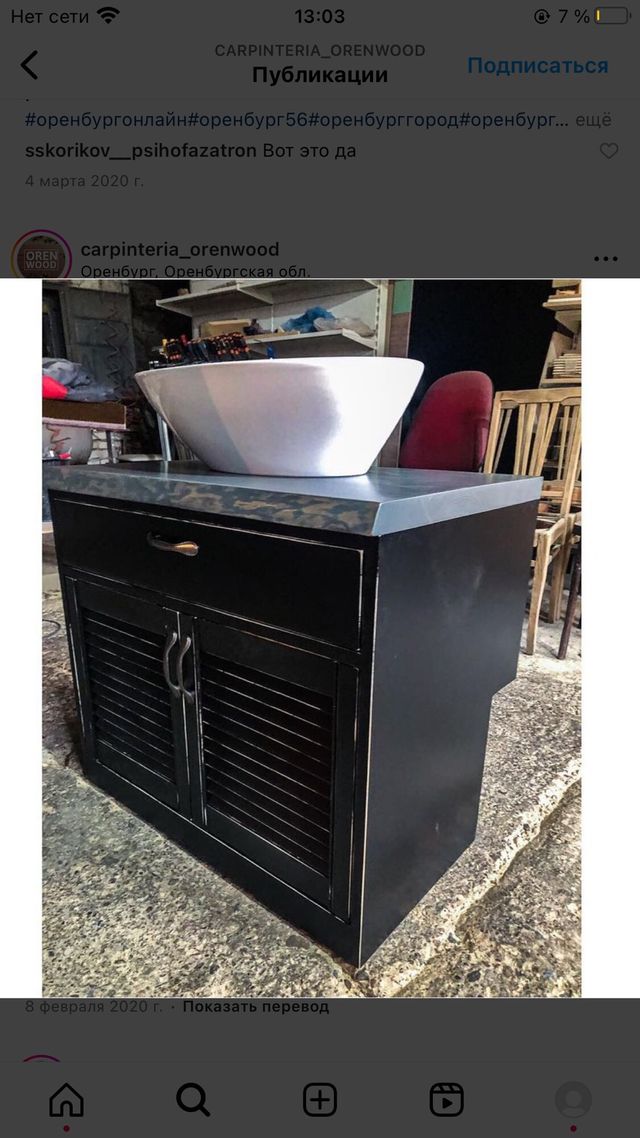Open the Оренбург location tag
640x1138 pixels.
pyautogui.click(x=195, y=271)
